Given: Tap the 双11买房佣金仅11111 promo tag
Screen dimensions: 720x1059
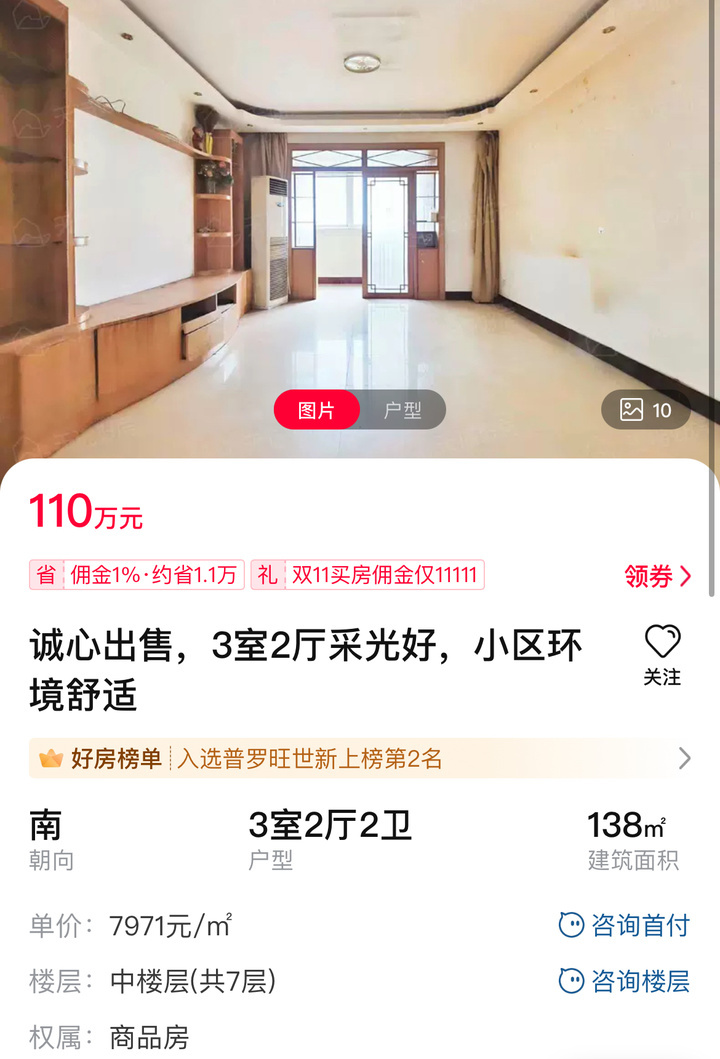Looking at the screenshot, I should pos(385,573).
